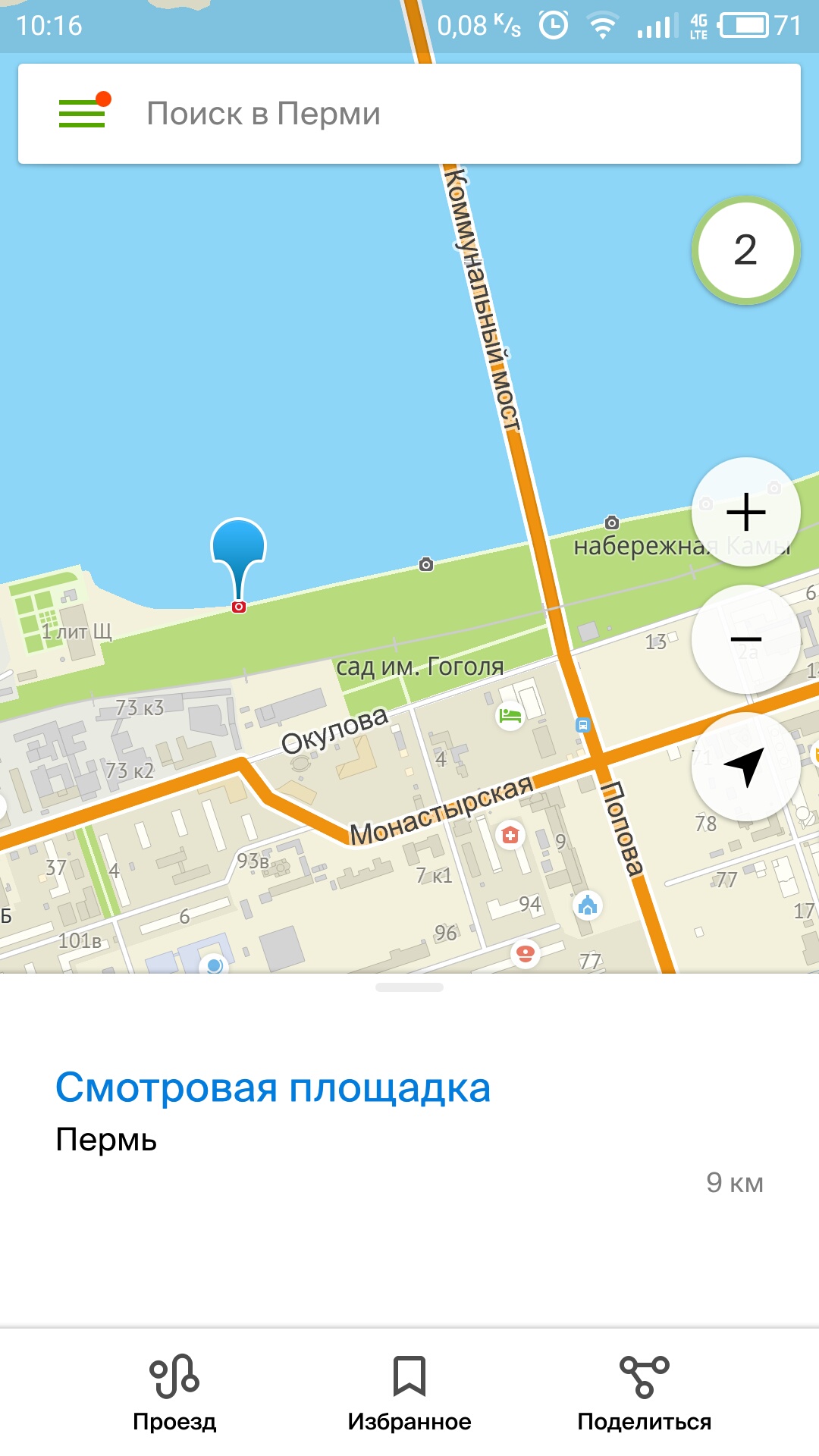Build a route via Проезд

(x=174, y=1393)
